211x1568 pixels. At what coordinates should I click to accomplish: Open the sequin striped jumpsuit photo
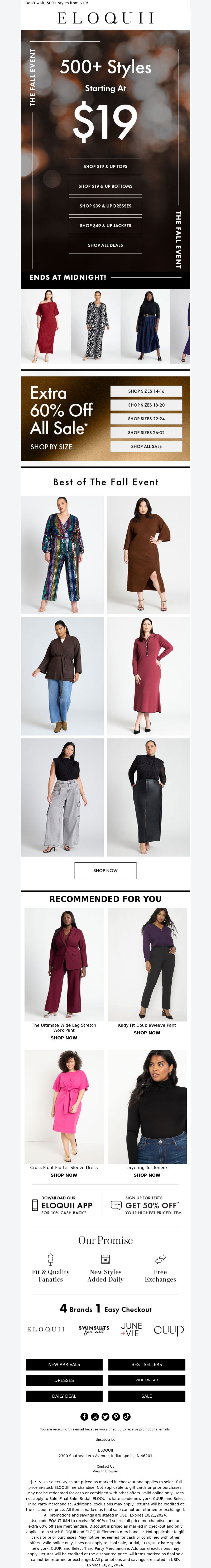coord(63,554)
